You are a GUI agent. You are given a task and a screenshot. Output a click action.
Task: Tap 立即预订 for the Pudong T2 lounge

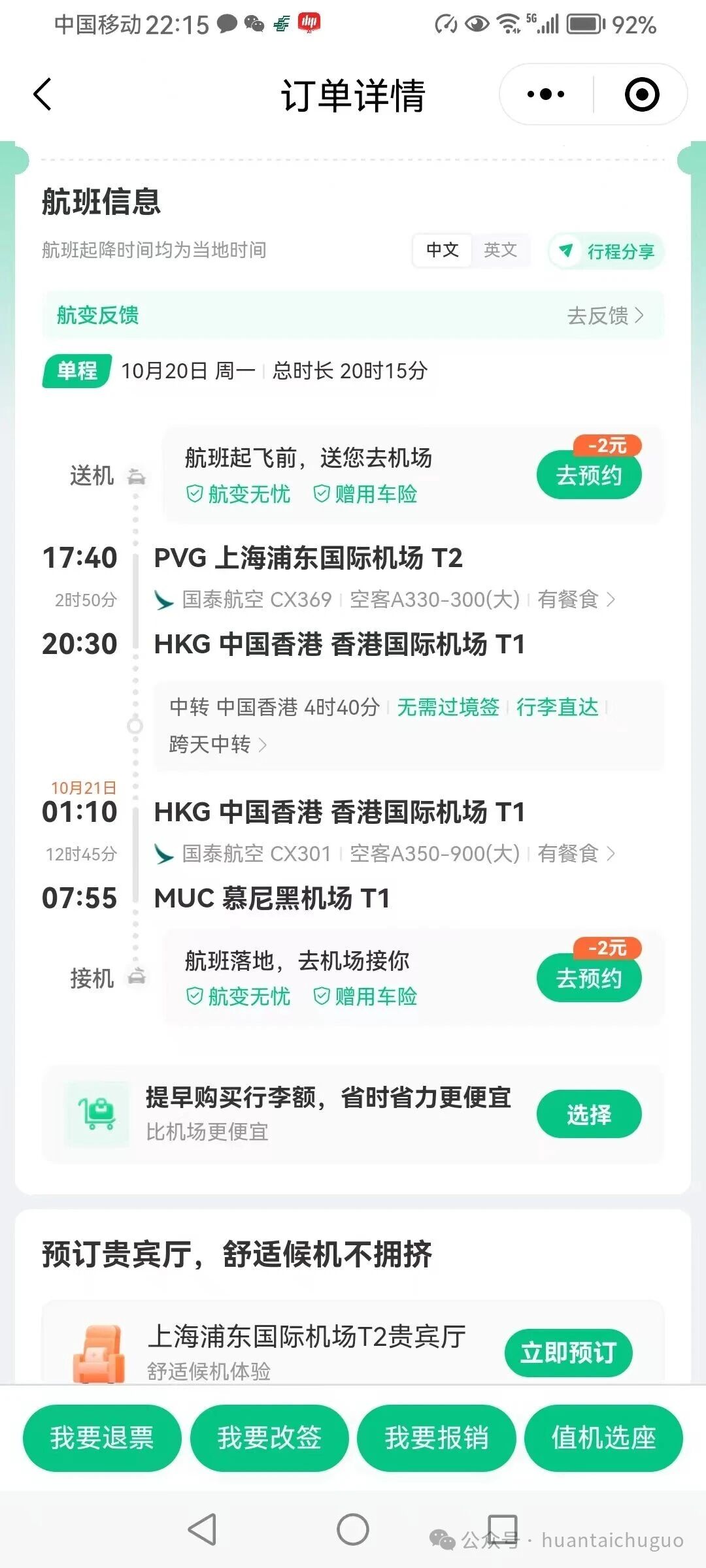568,1352
